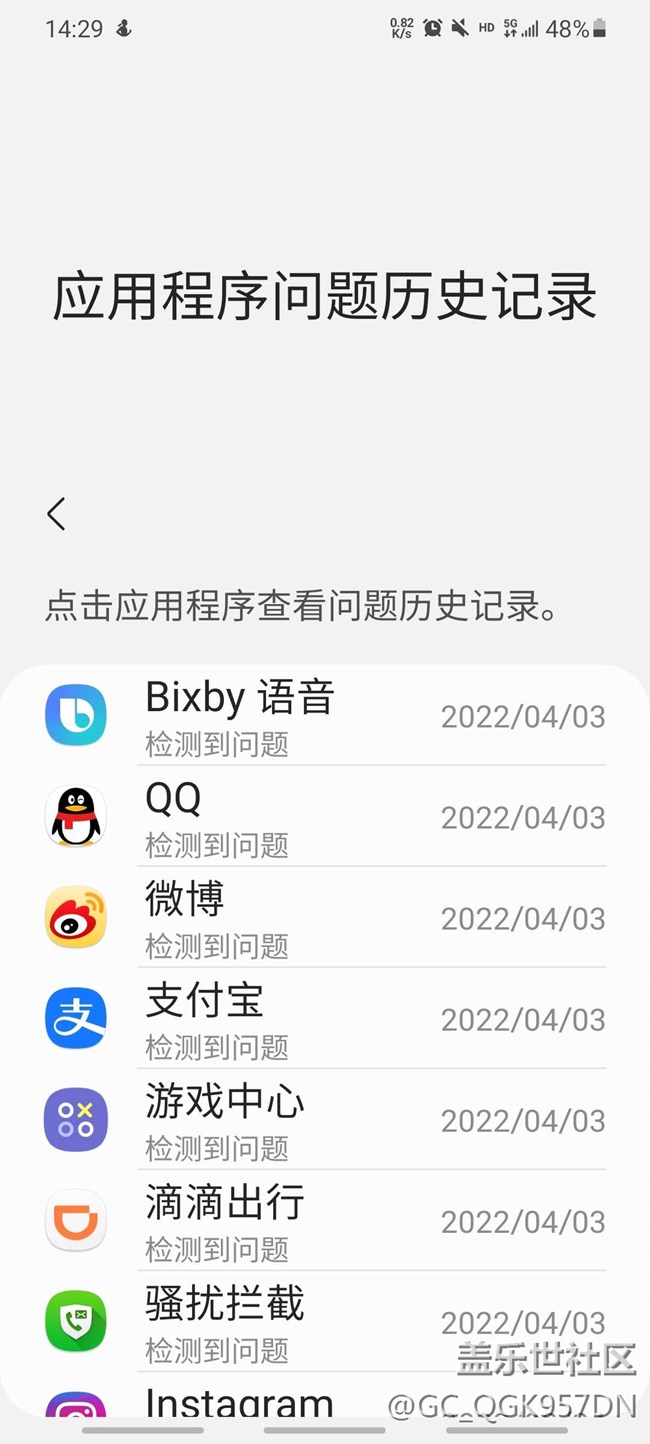Open Bixby 语音 issue history

point(325,716)
